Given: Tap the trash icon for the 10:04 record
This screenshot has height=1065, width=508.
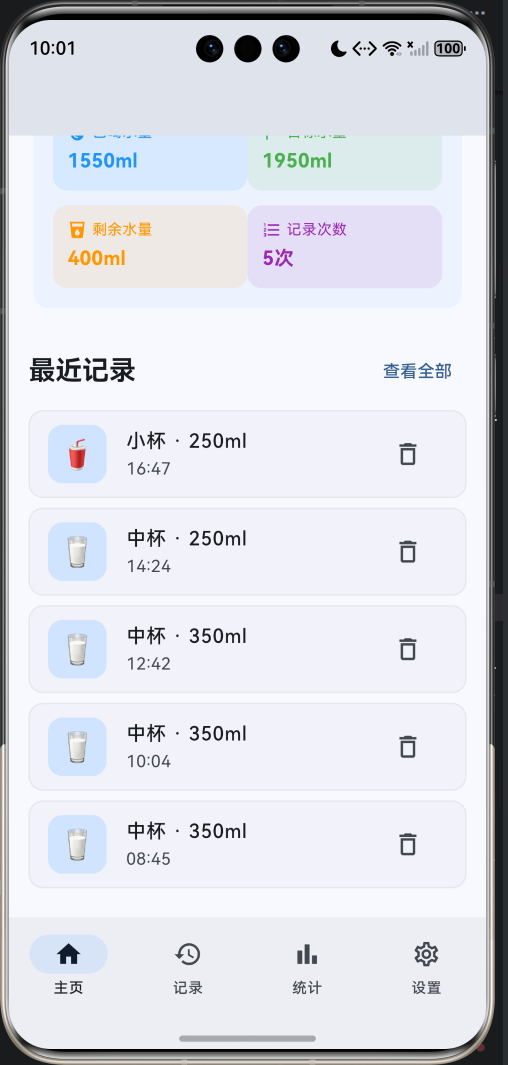Looking at the screenshot, I should [407, 746].
